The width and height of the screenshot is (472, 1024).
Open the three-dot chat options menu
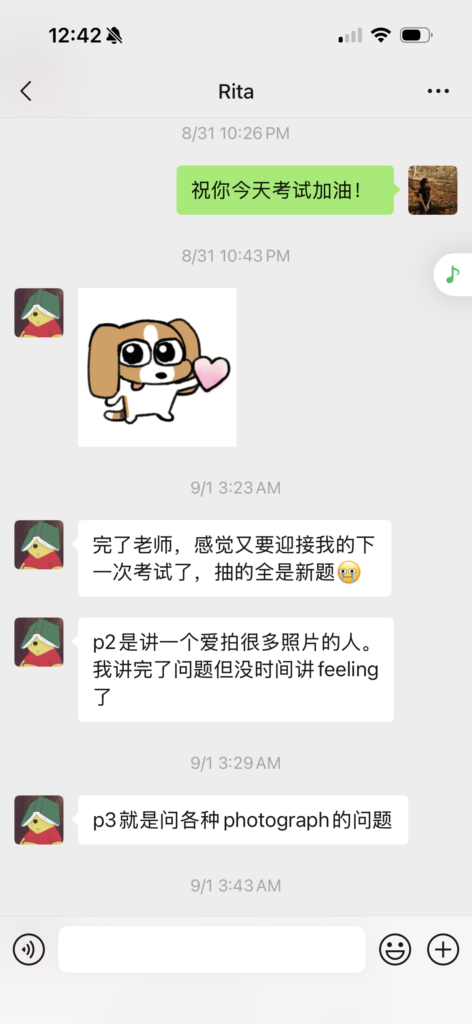coord(438,91)
